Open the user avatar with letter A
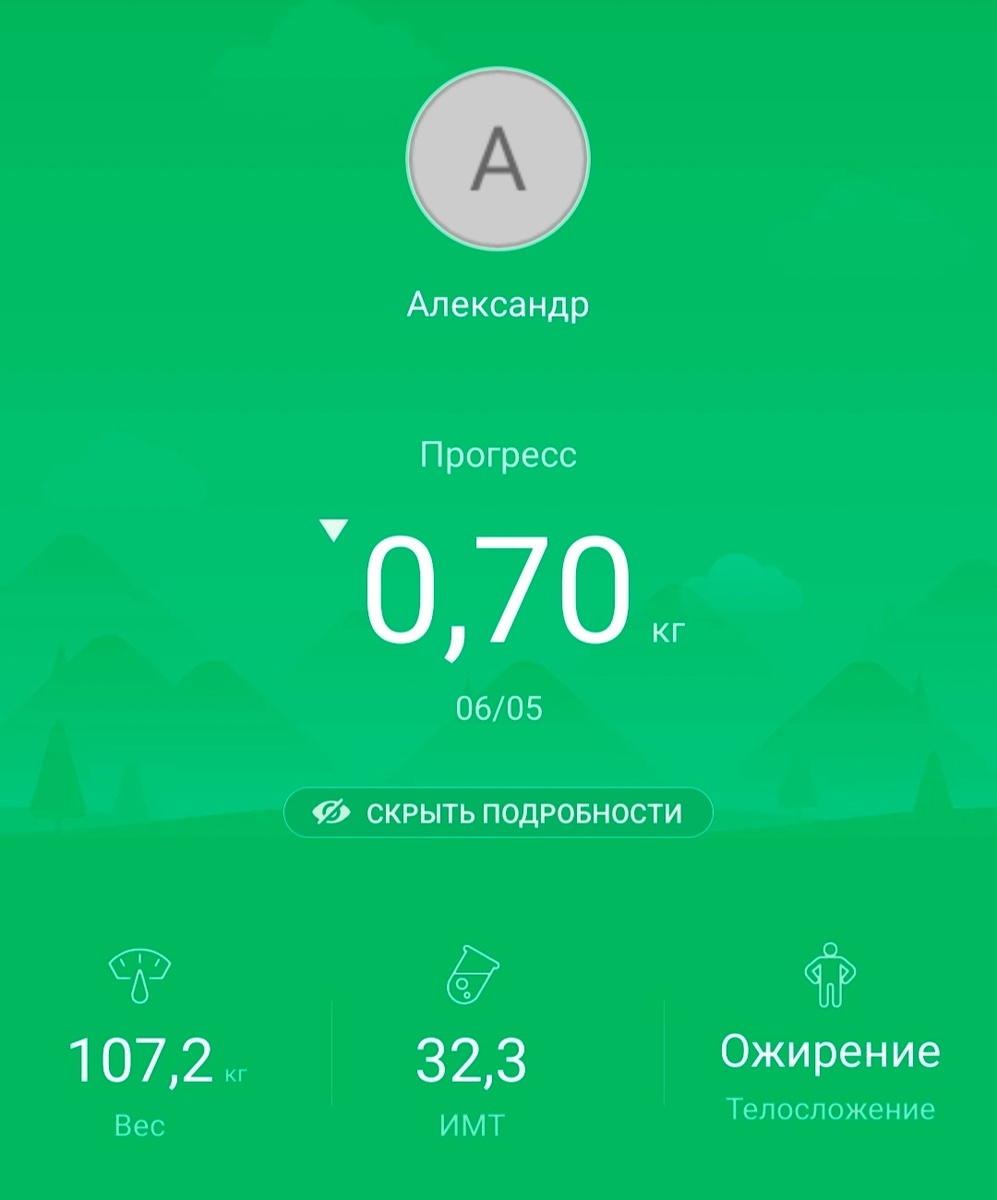997x1200 pixels. (497, 160)
